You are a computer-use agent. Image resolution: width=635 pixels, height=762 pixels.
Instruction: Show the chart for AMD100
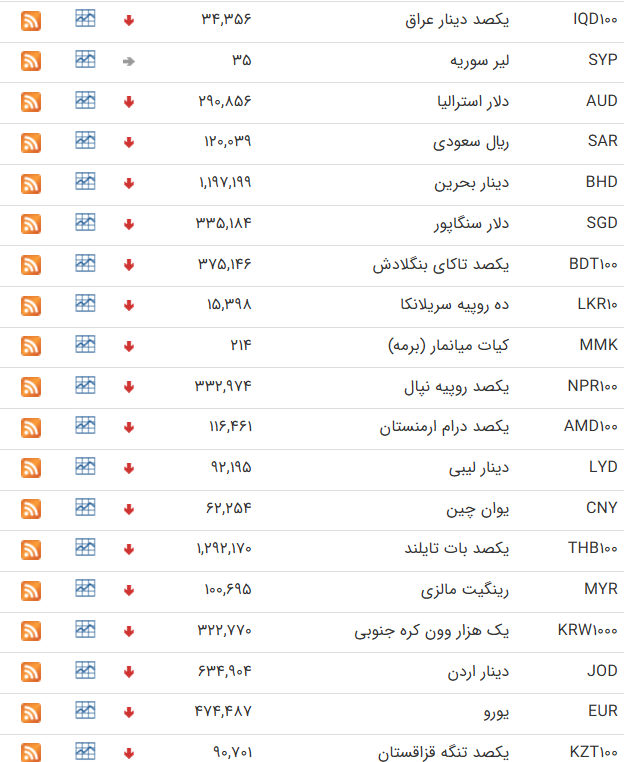point(85,427)
